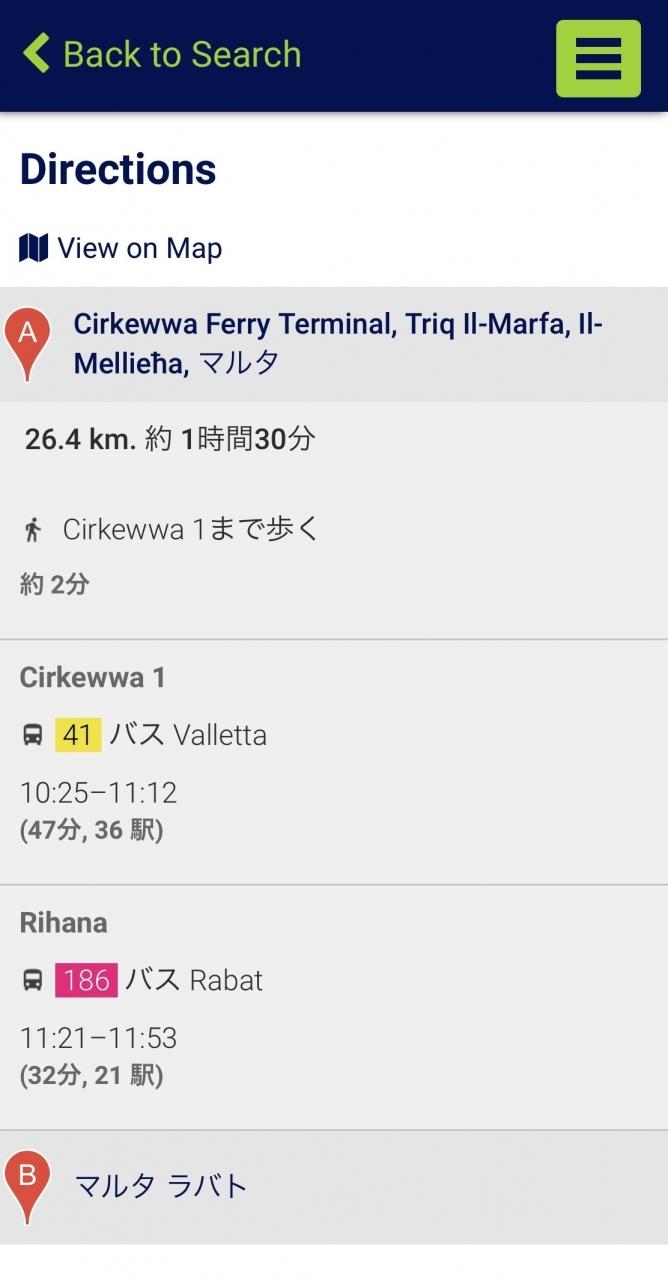View the route on Map
This screenshot has width=668, height=1280.
click(x=121, y=248)
